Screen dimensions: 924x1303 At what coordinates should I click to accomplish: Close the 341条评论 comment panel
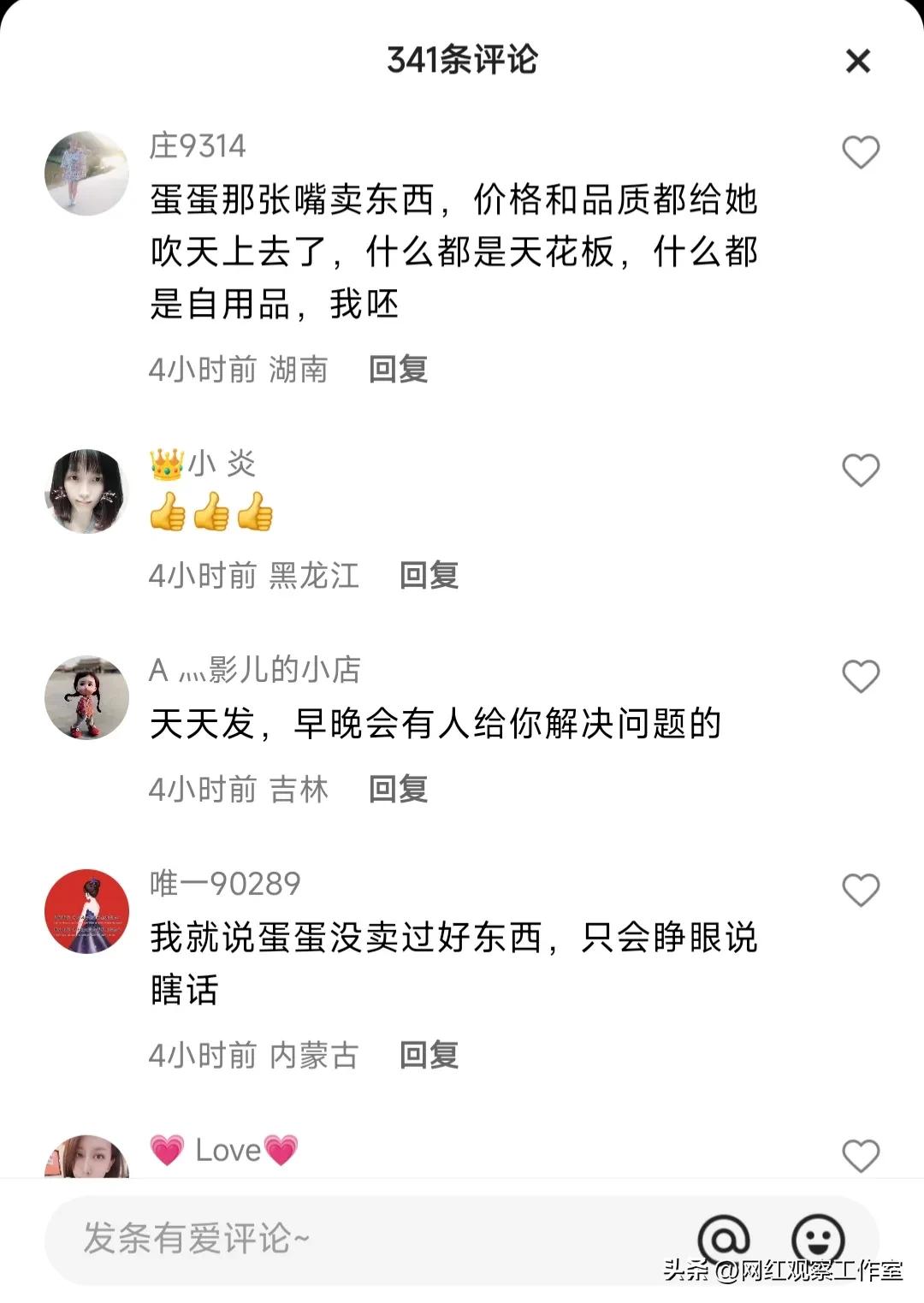coord(858,62)
